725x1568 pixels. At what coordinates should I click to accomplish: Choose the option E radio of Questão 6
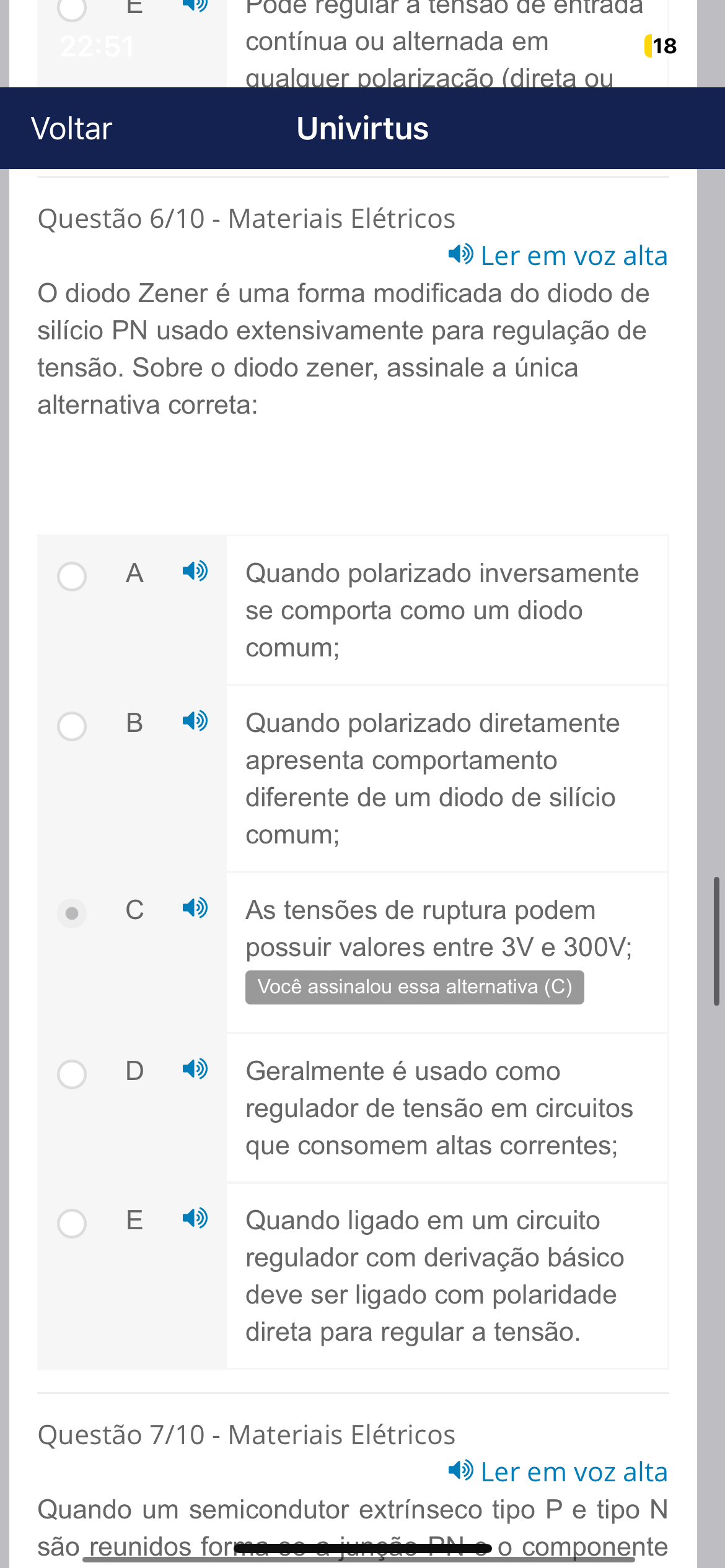click(72, 1224)
